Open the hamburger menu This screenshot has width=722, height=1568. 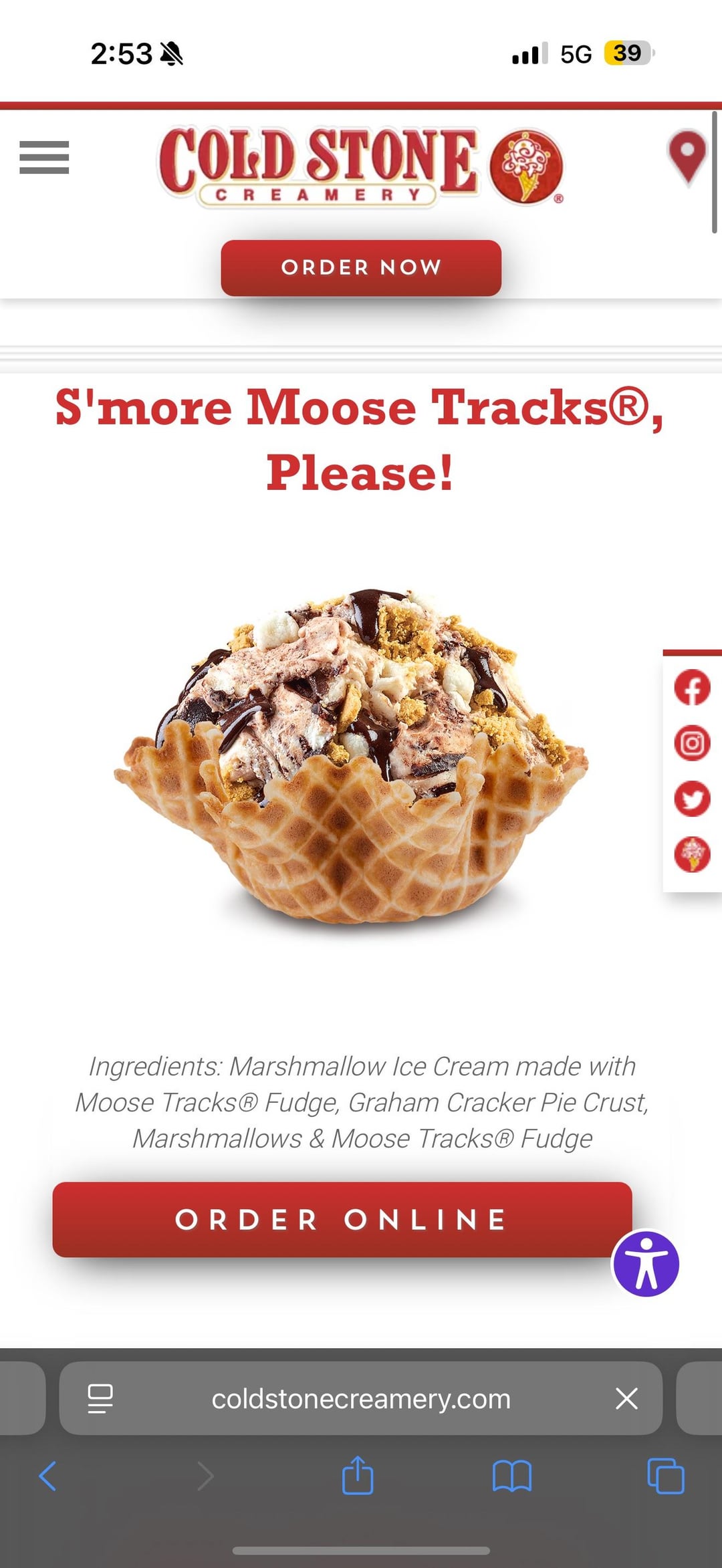pyautogui.click(x=44, y=157)
